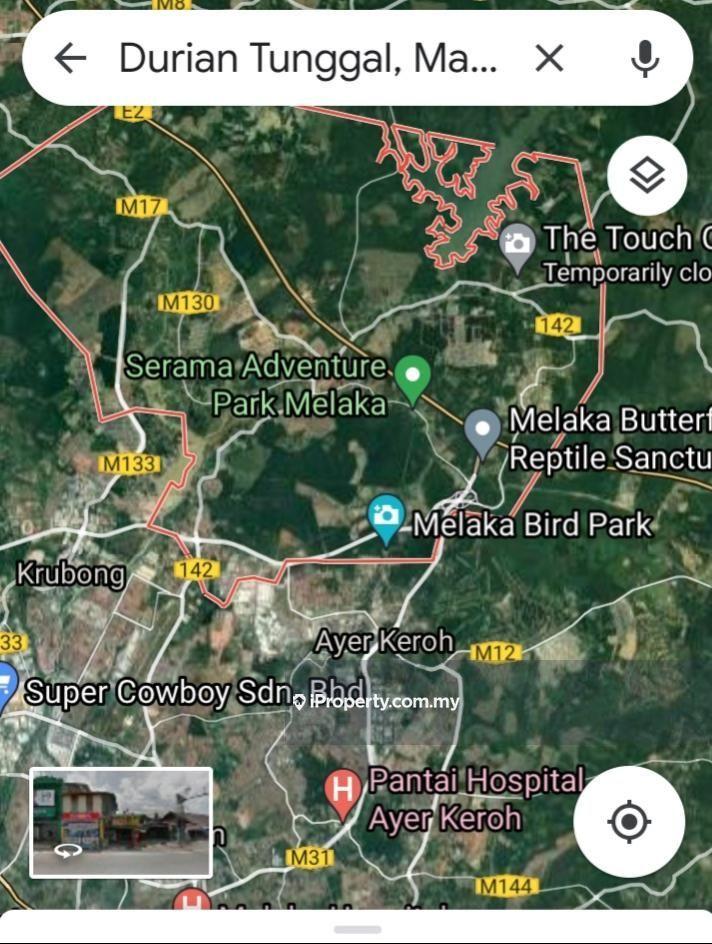712x944 pixels.
Task: Tap the bottom sheet handle
Action: coord(357,929)
